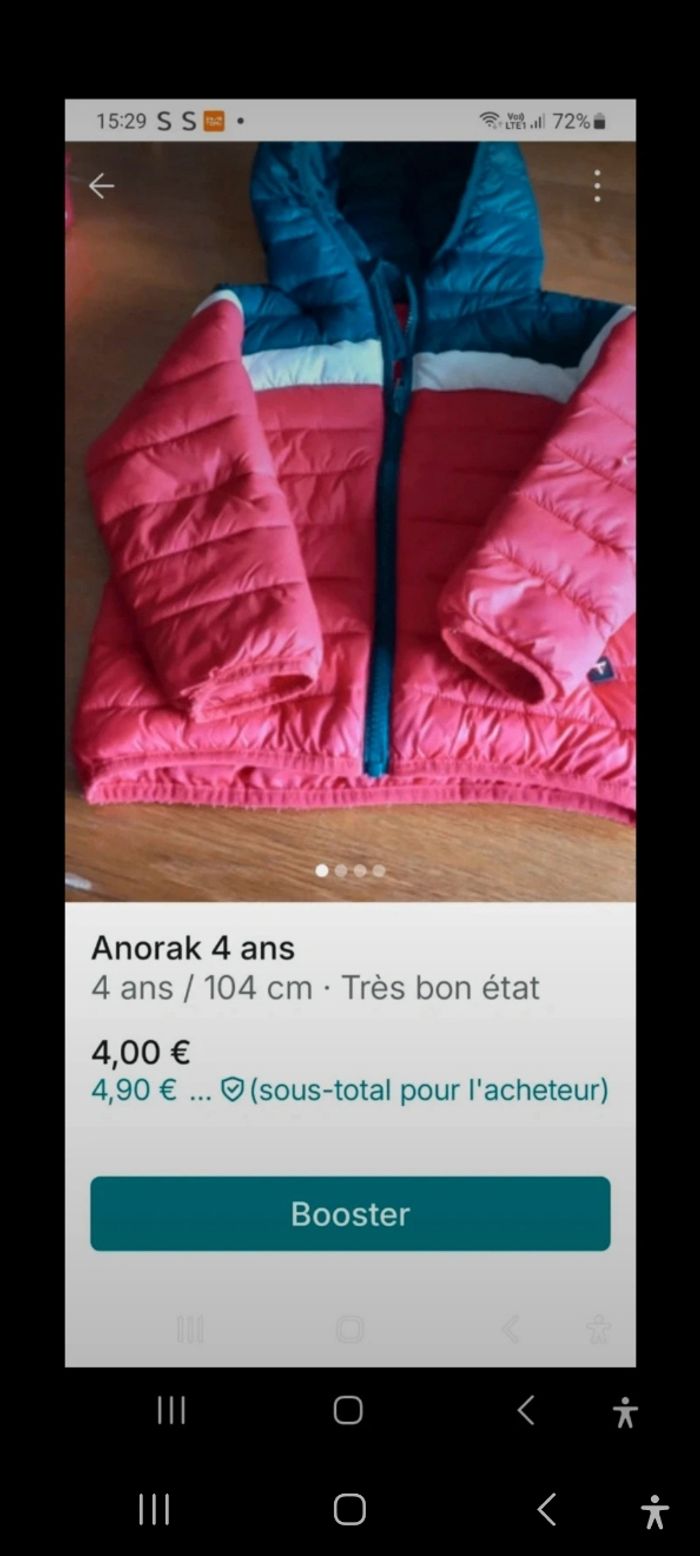The image size is (700, 1556).
Task: Open the anorak photo in full view
Action: point(350,520)
